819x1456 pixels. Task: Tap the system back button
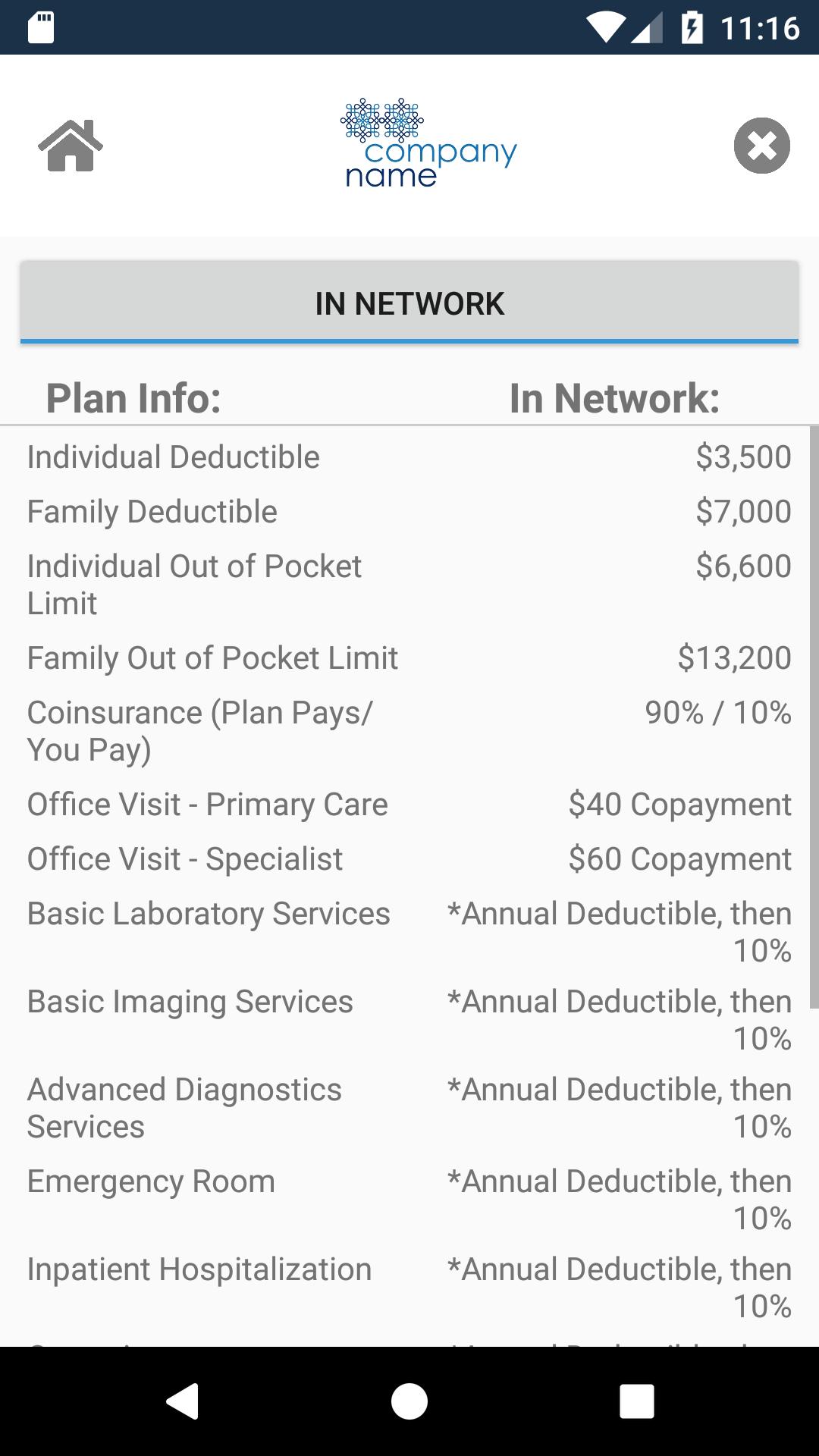click(183, 1401)
